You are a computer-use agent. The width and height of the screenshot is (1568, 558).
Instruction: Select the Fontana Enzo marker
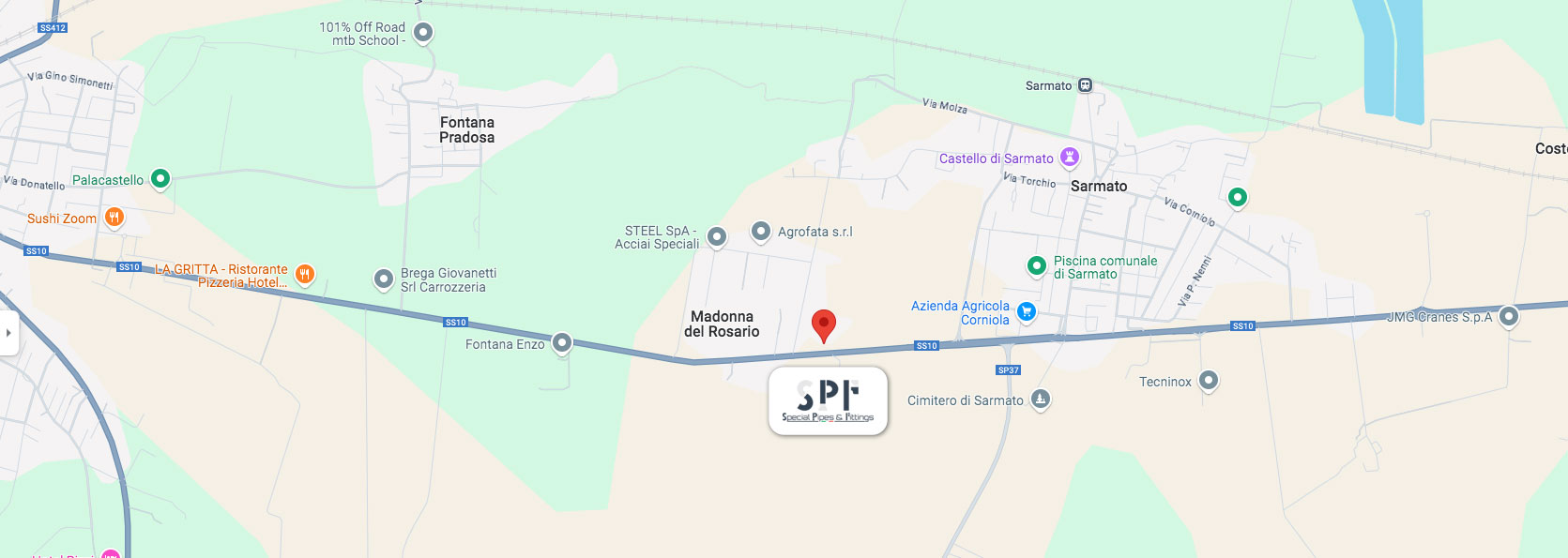coord(561,343)
